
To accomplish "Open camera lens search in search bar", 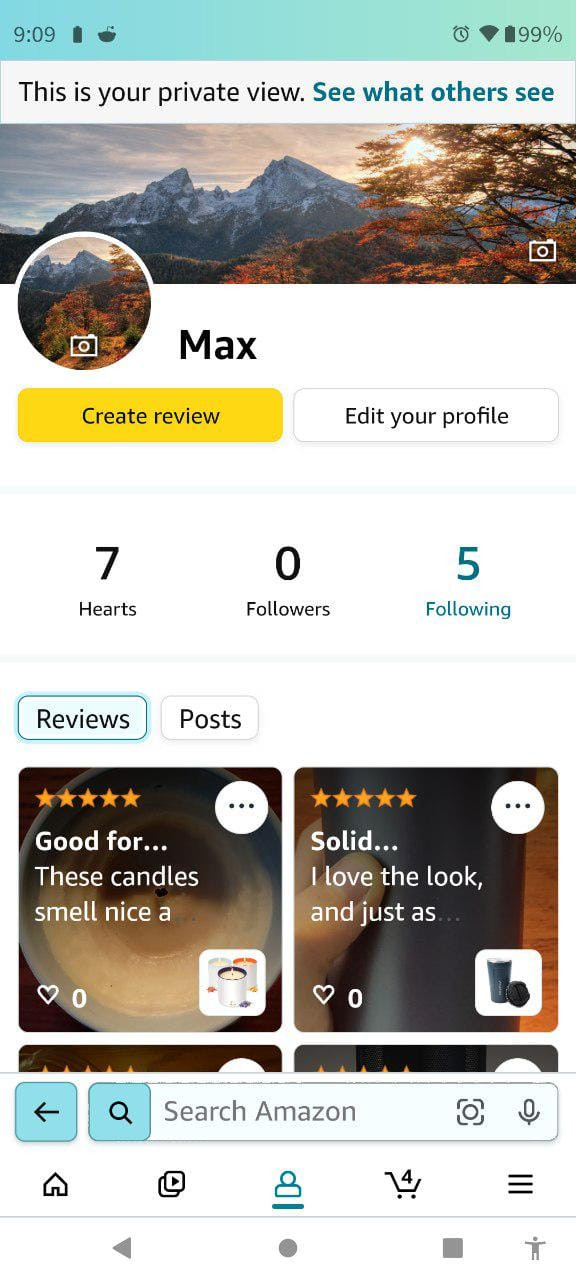I will click(x=470, y=1112).
